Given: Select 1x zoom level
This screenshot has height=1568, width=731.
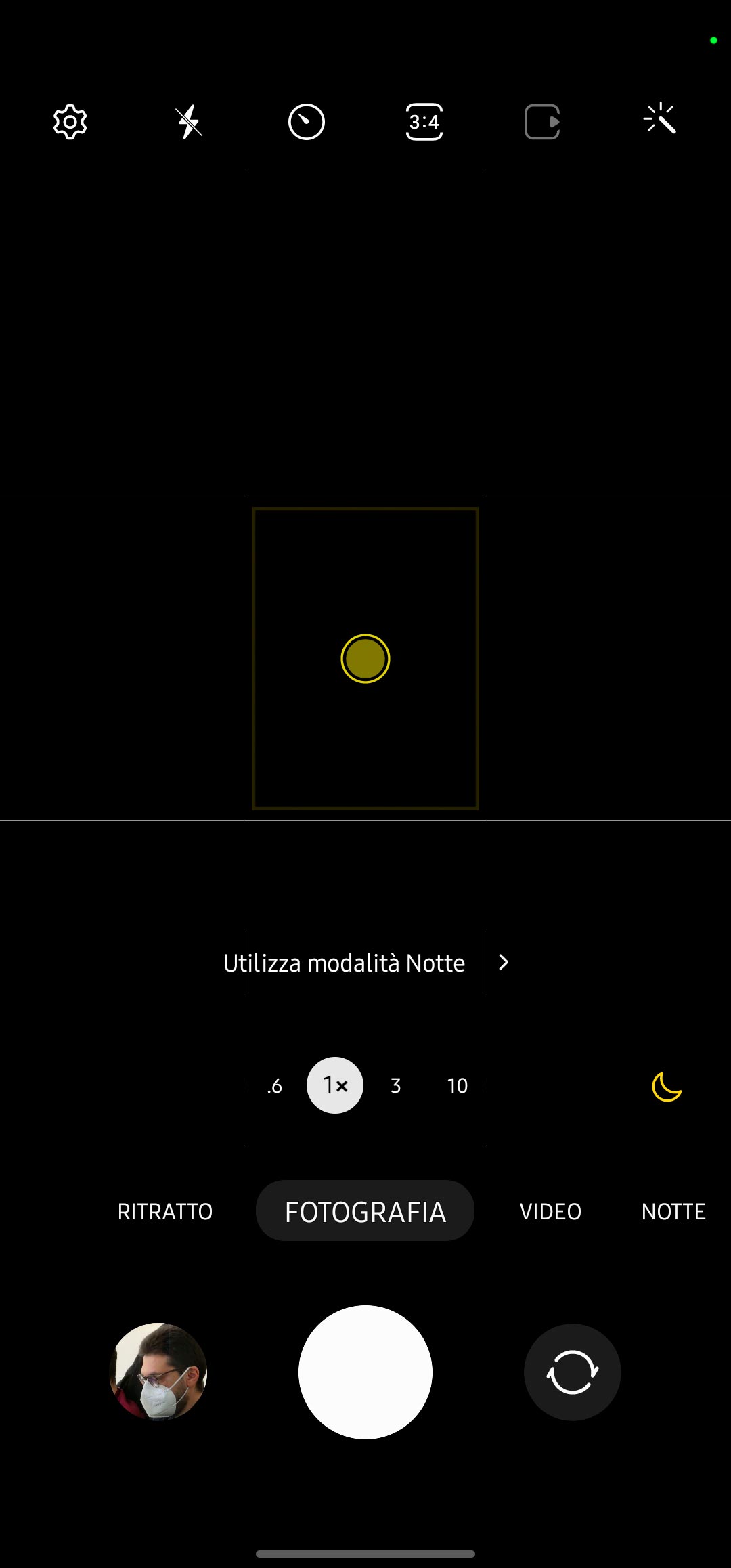Looking at the screenshot, I should (335, 1085).
